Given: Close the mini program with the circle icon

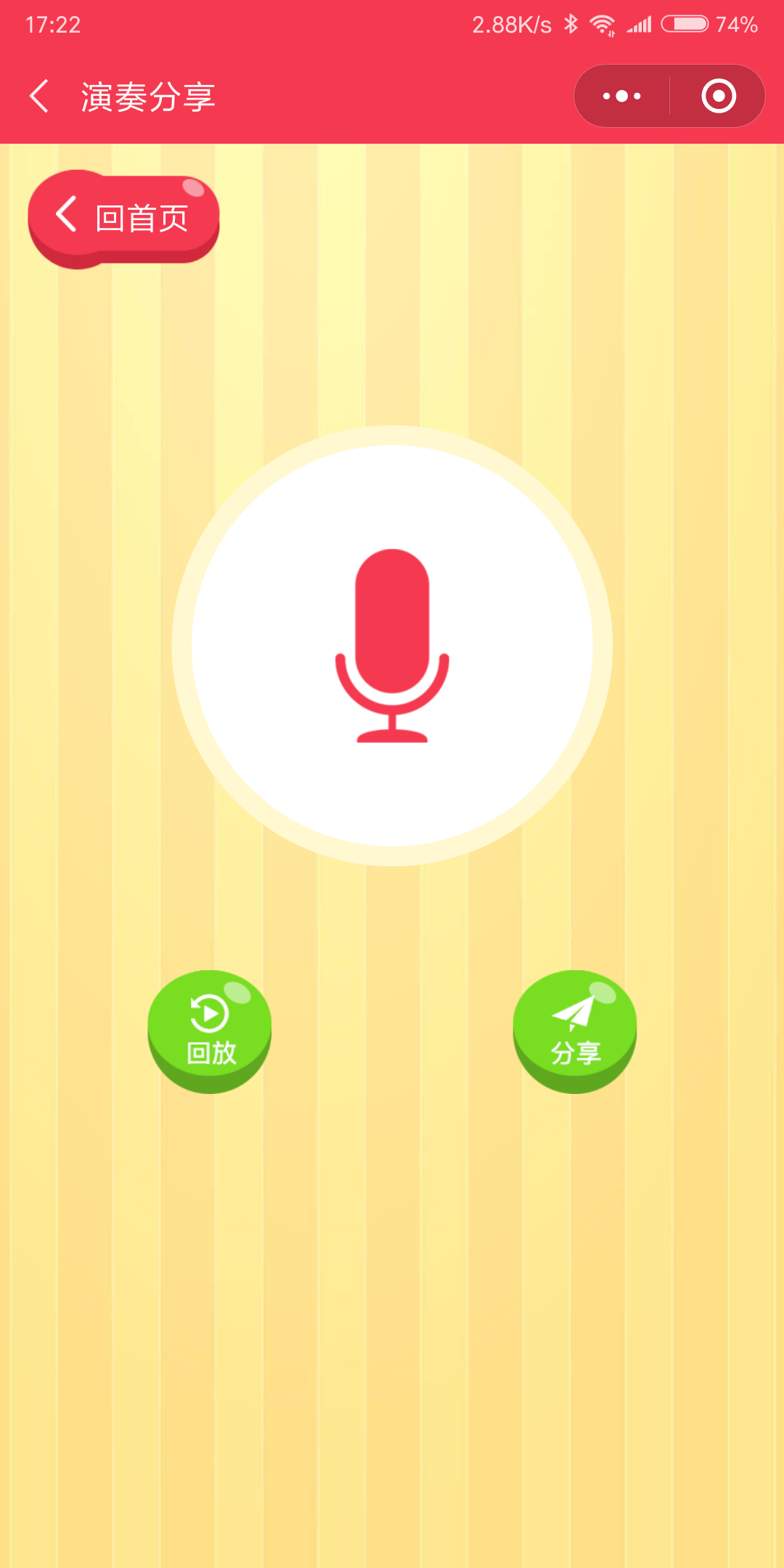Looking at the screenshot, I should coord(719,96).
